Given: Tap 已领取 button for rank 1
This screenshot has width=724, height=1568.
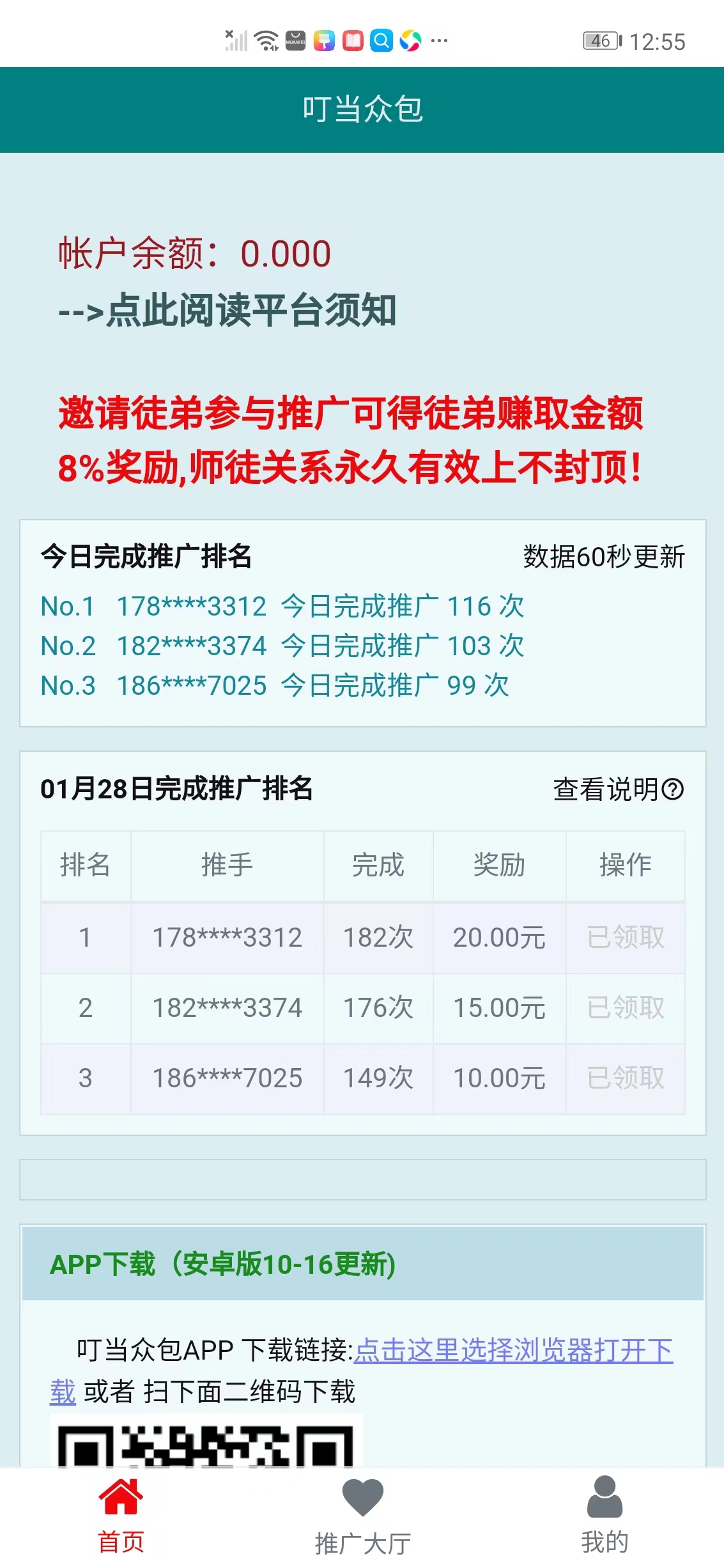Looking at the screenshot, I should pos(624,938).
